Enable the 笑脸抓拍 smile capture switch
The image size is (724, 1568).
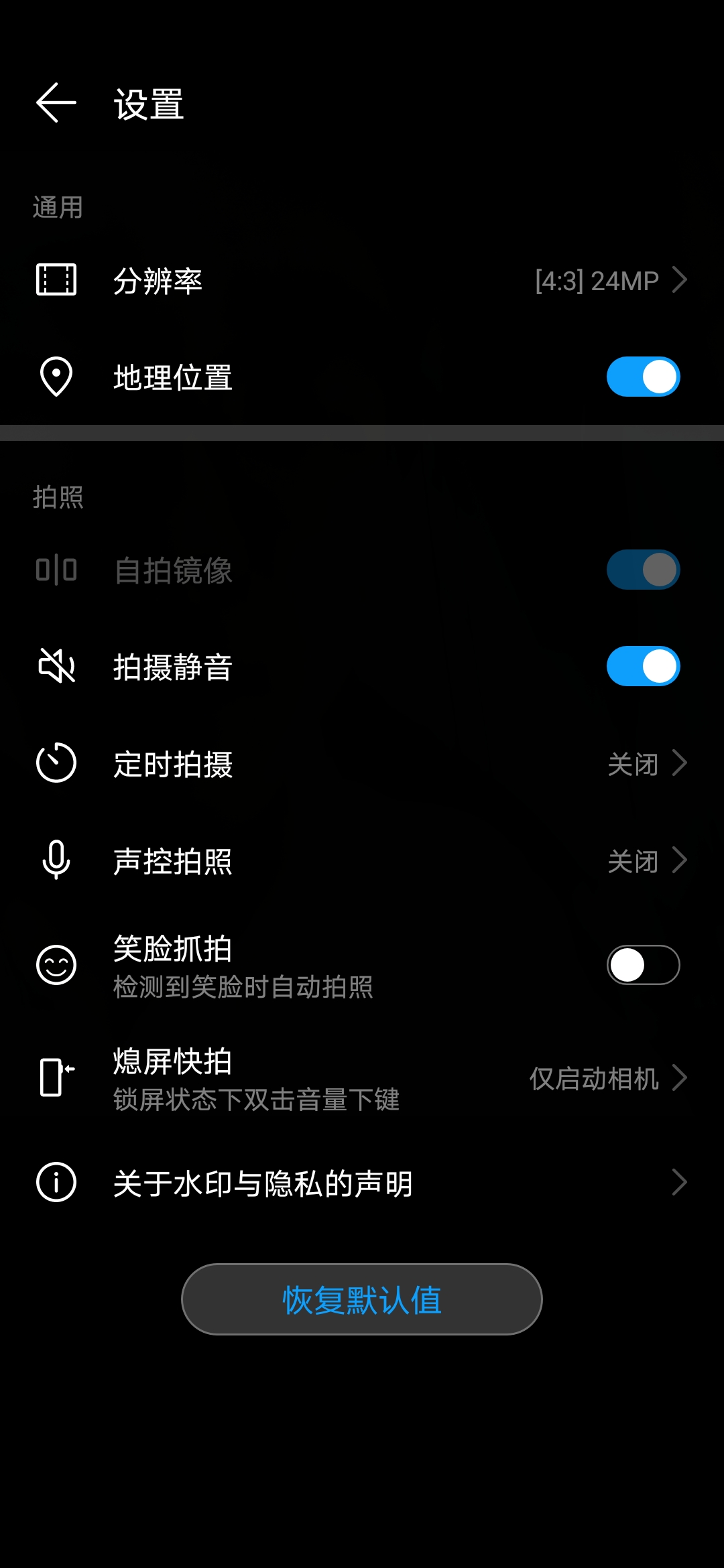pos(643,965)
